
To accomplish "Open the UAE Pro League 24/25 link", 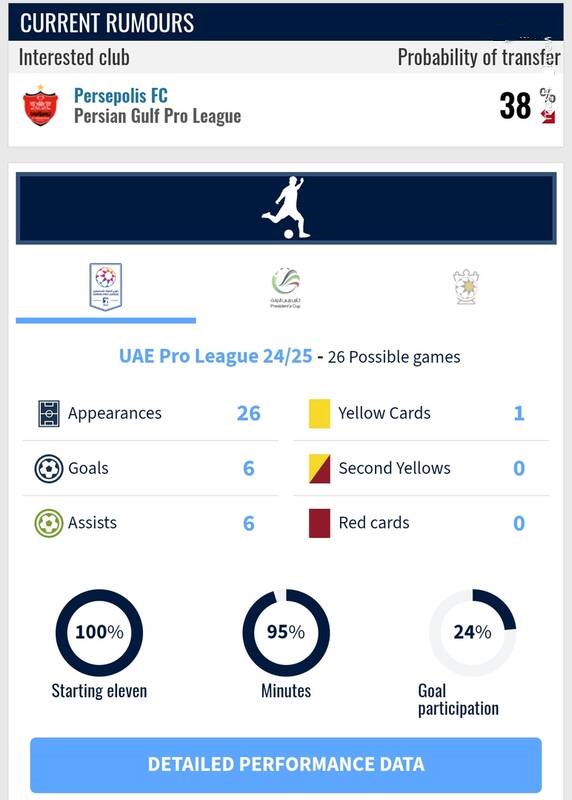I will [215, 356].
